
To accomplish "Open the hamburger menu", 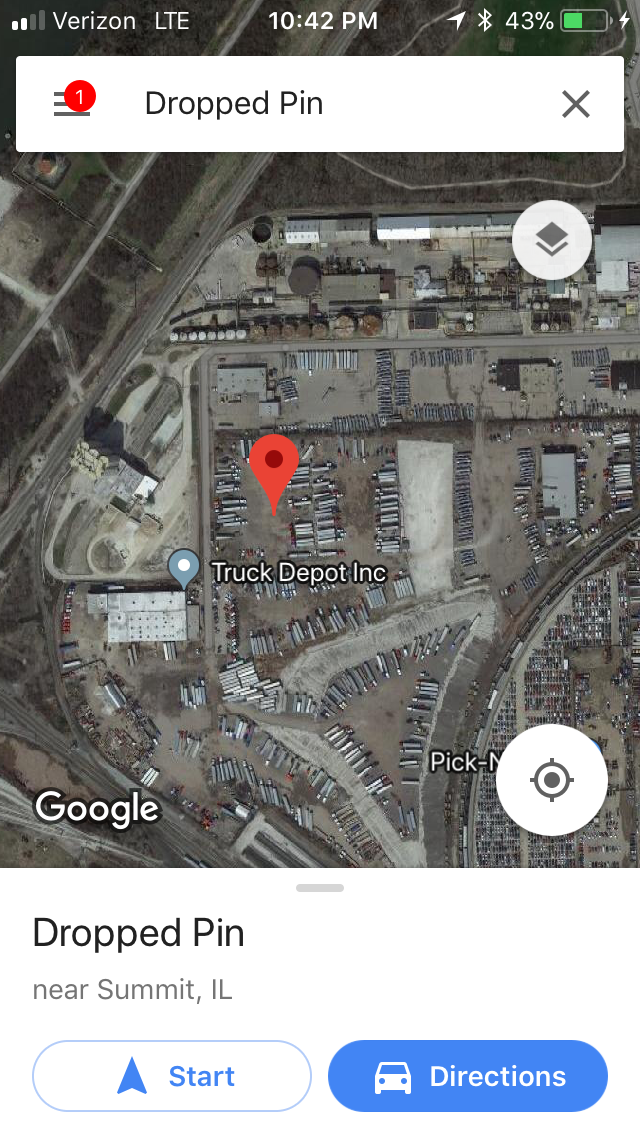I will 71,104.
